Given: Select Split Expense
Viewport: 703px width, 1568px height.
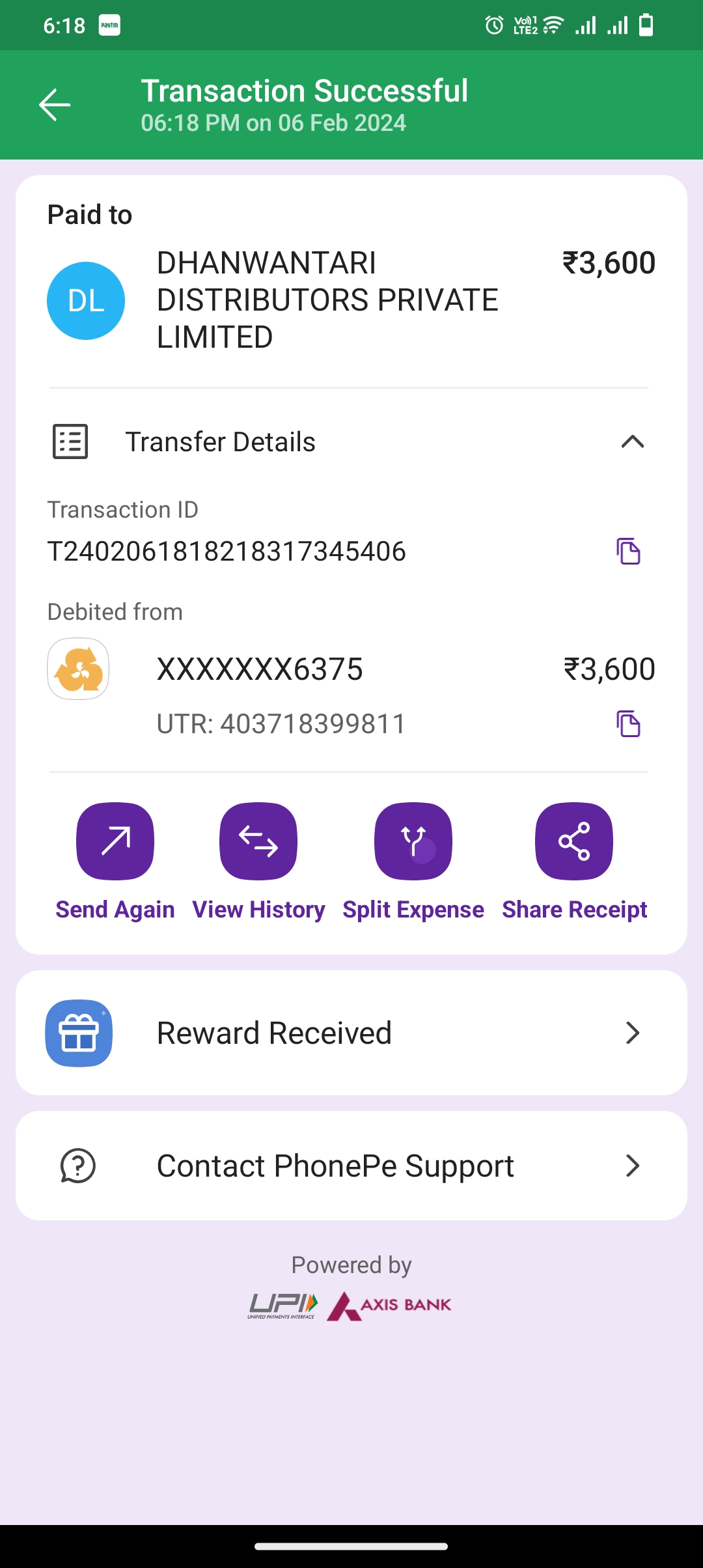Looking at the screenshot, I should click(x=413, y=861).
